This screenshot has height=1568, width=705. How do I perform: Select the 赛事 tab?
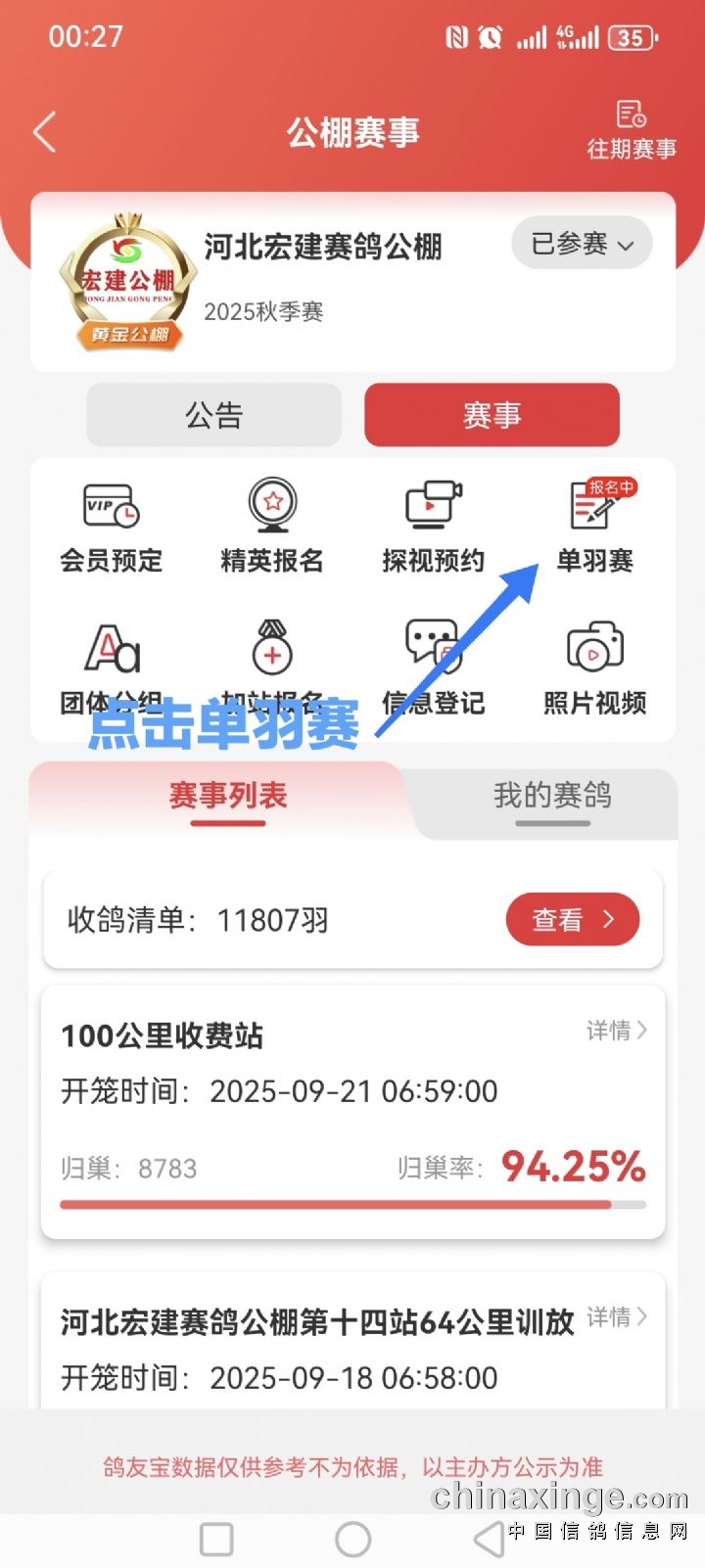[492, 415]
